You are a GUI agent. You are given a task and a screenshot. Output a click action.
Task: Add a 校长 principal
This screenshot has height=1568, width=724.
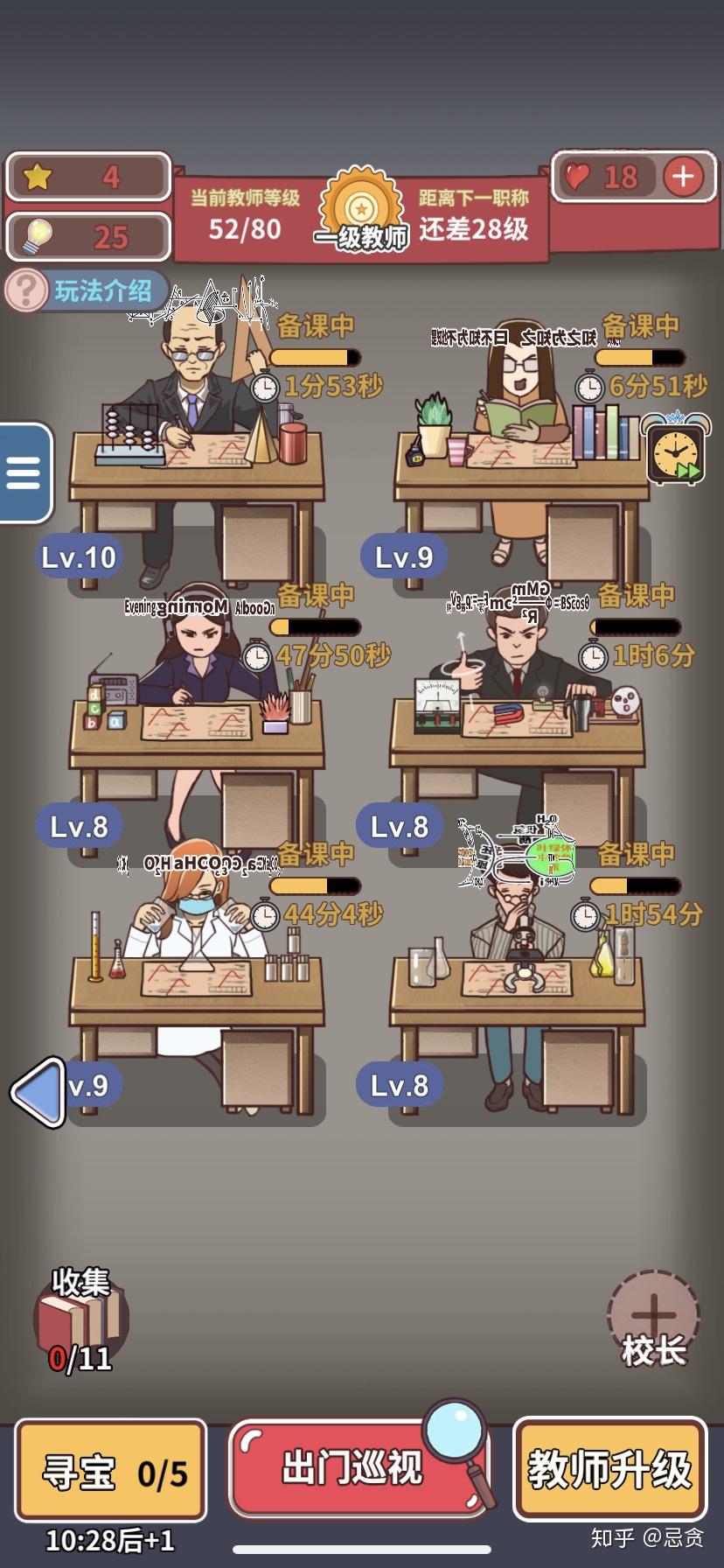point(653,1319)
